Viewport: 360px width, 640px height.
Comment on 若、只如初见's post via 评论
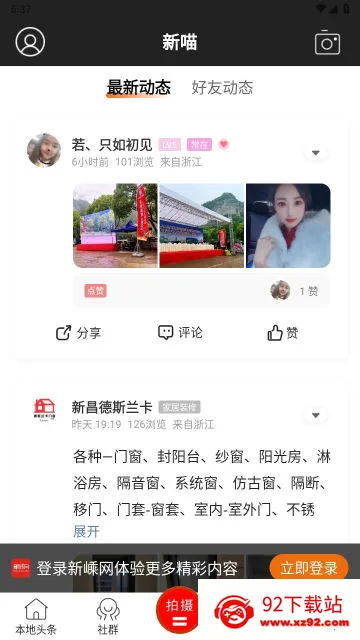click(x=180, y=333)
